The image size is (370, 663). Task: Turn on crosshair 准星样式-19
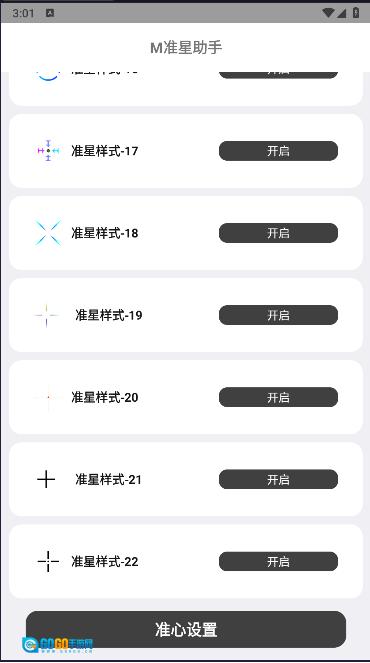click(278, 315)
